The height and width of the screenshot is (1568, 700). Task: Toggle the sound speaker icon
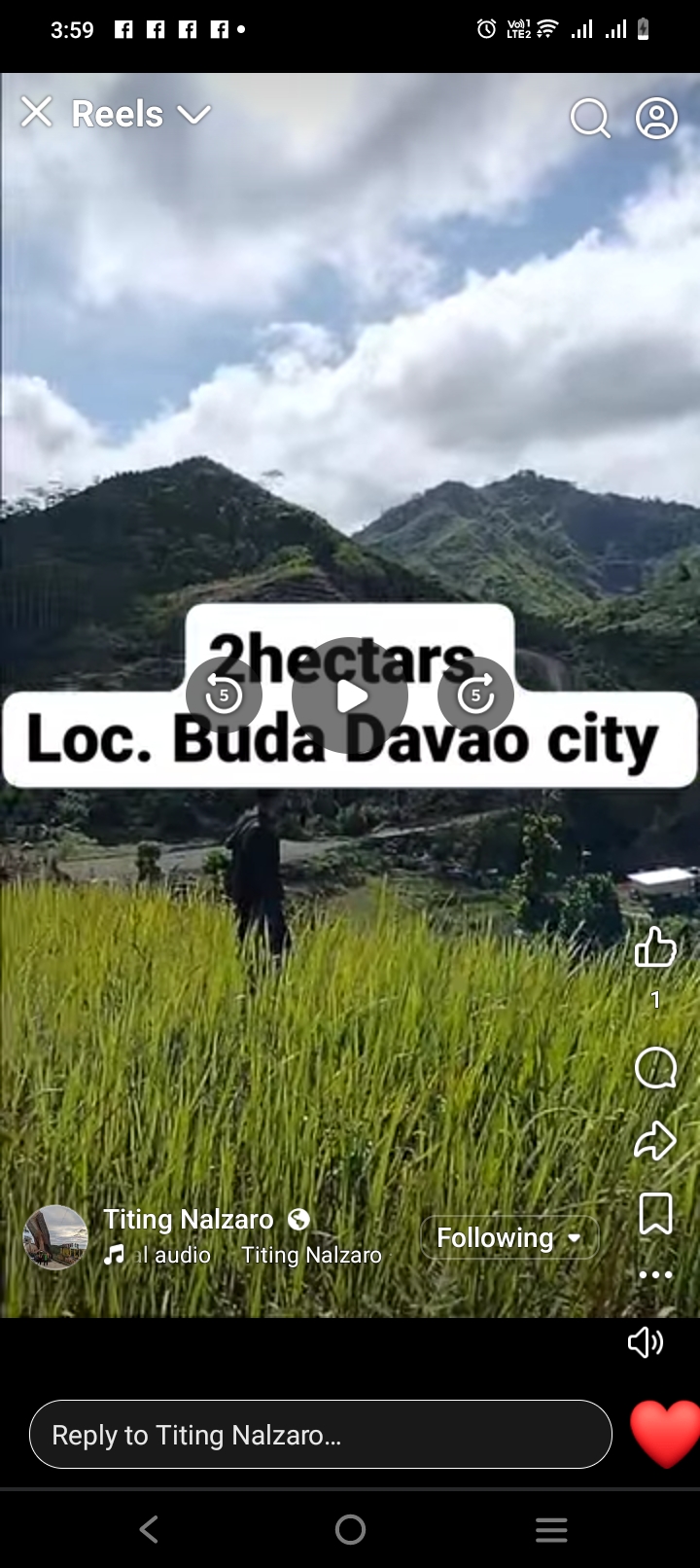(x=646, y=1343)
